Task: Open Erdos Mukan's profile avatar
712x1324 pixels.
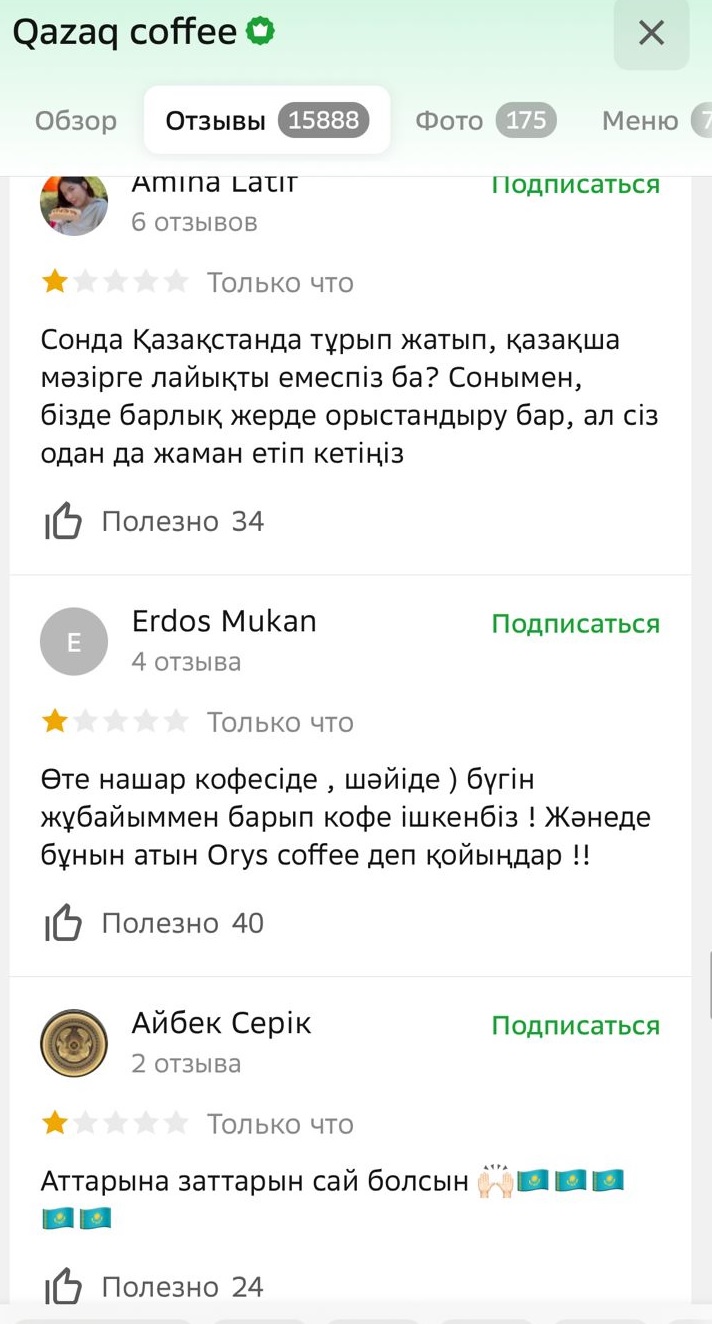Action: tap(74, 641)
